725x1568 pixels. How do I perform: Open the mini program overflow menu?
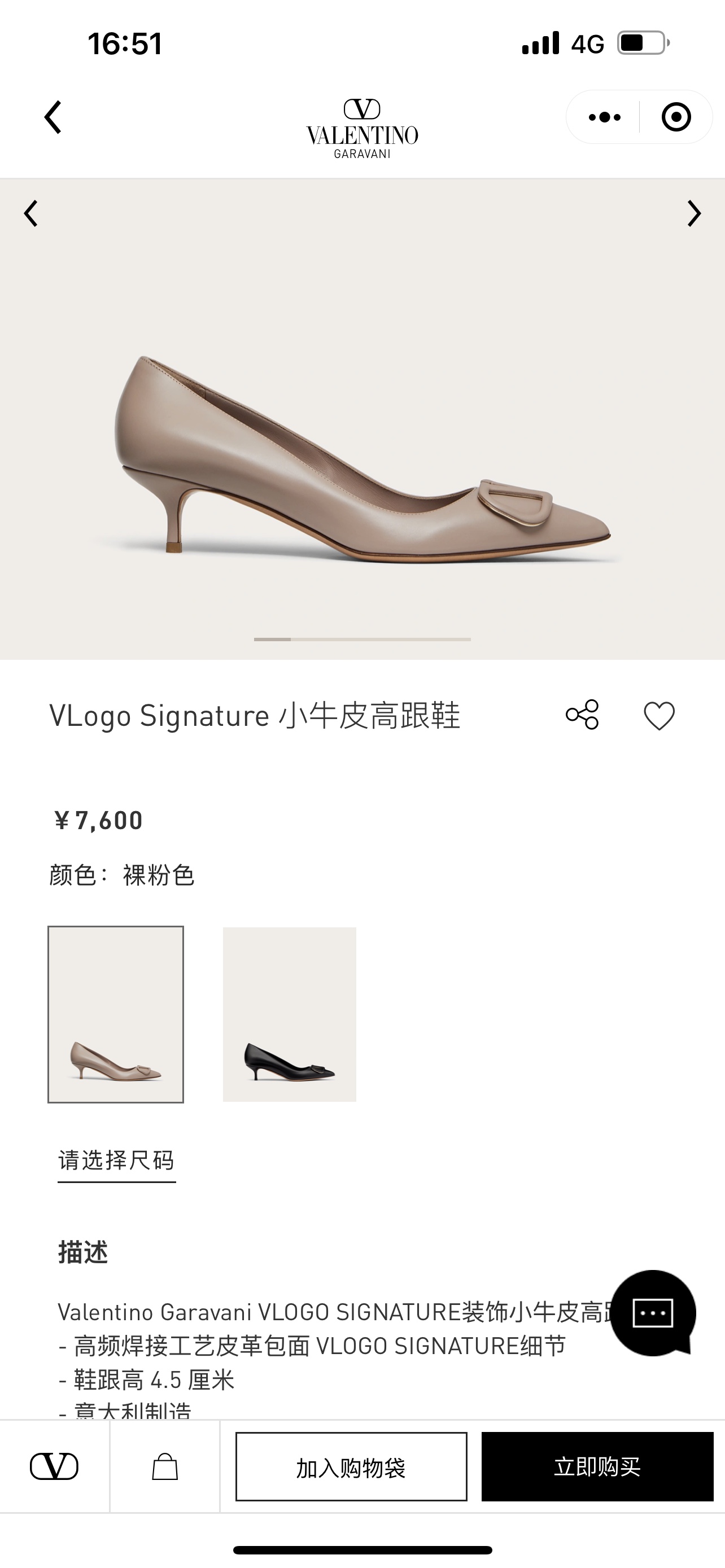pyautogui.click(x=605, y=117)
